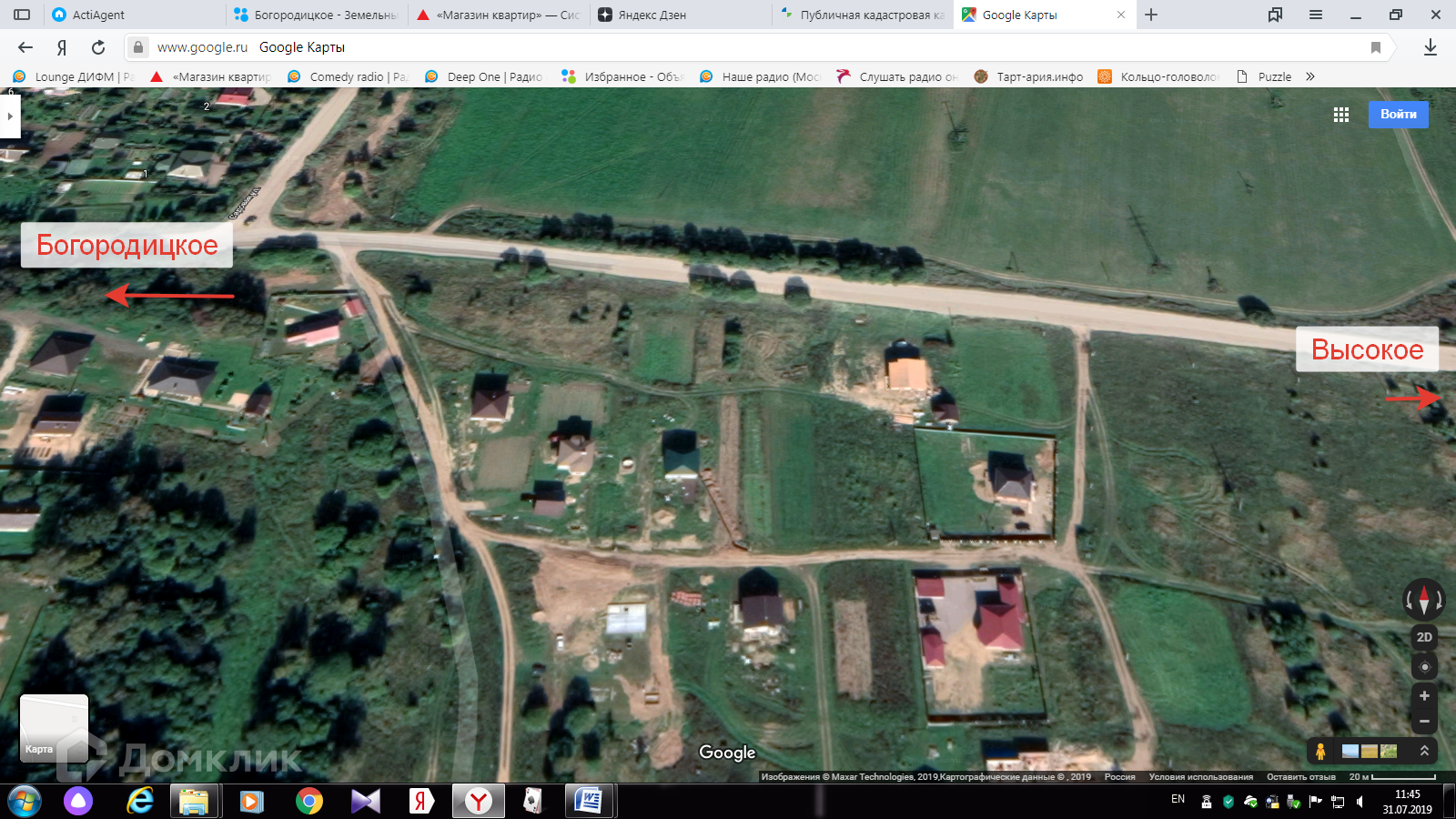Screen dimensions: 1456x819
Task: Open the Условия использования link
Action: tap(1200, 777)
